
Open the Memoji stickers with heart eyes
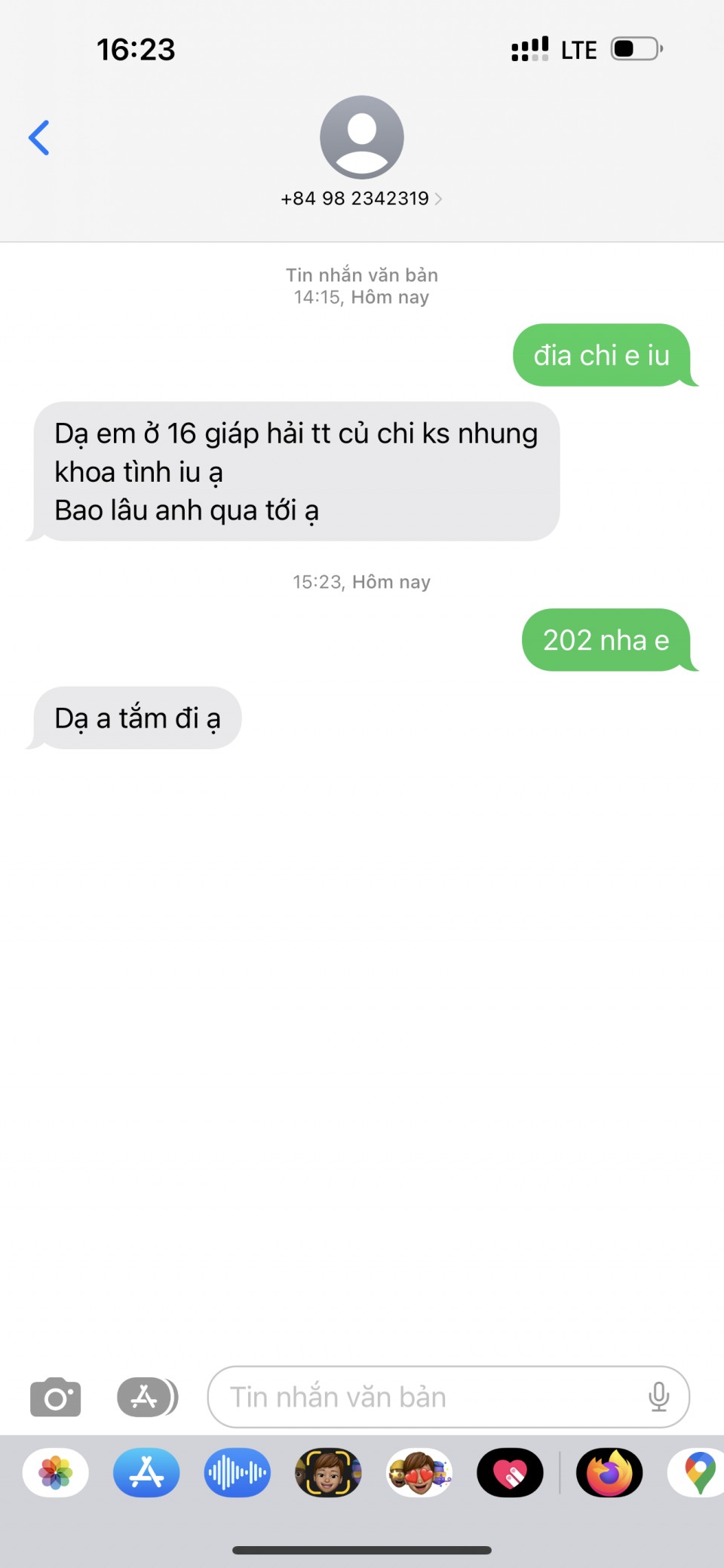pyautogui.click(x=419, y=1472)
